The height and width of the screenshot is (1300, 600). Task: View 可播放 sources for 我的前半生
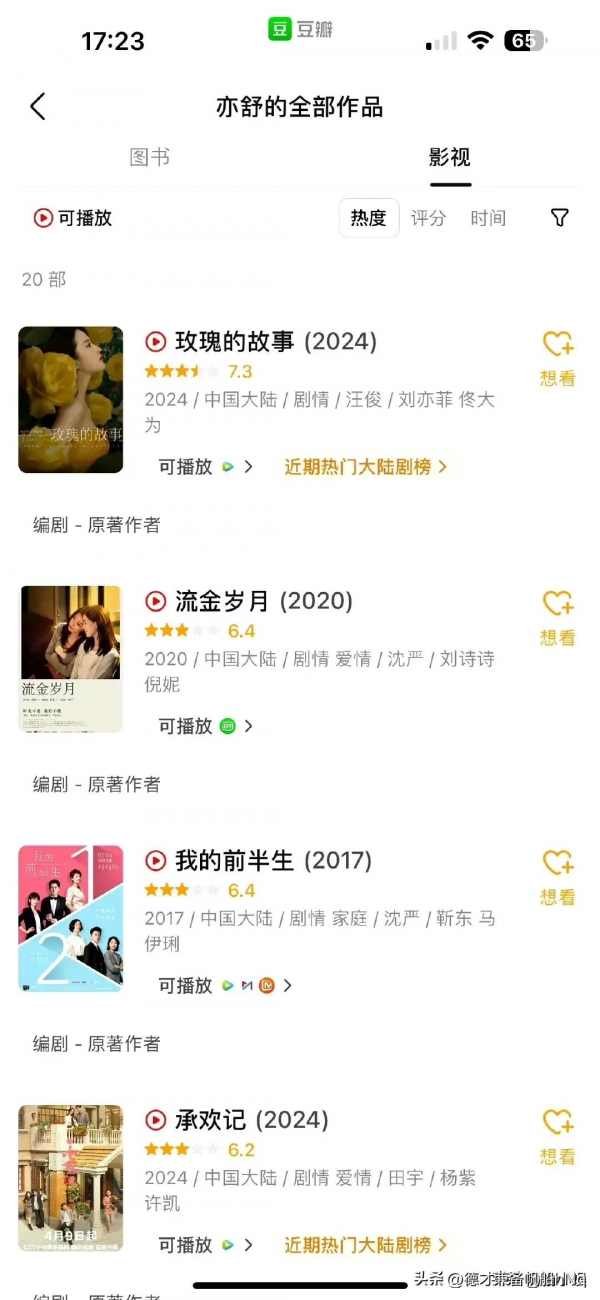tap(224, 986)
